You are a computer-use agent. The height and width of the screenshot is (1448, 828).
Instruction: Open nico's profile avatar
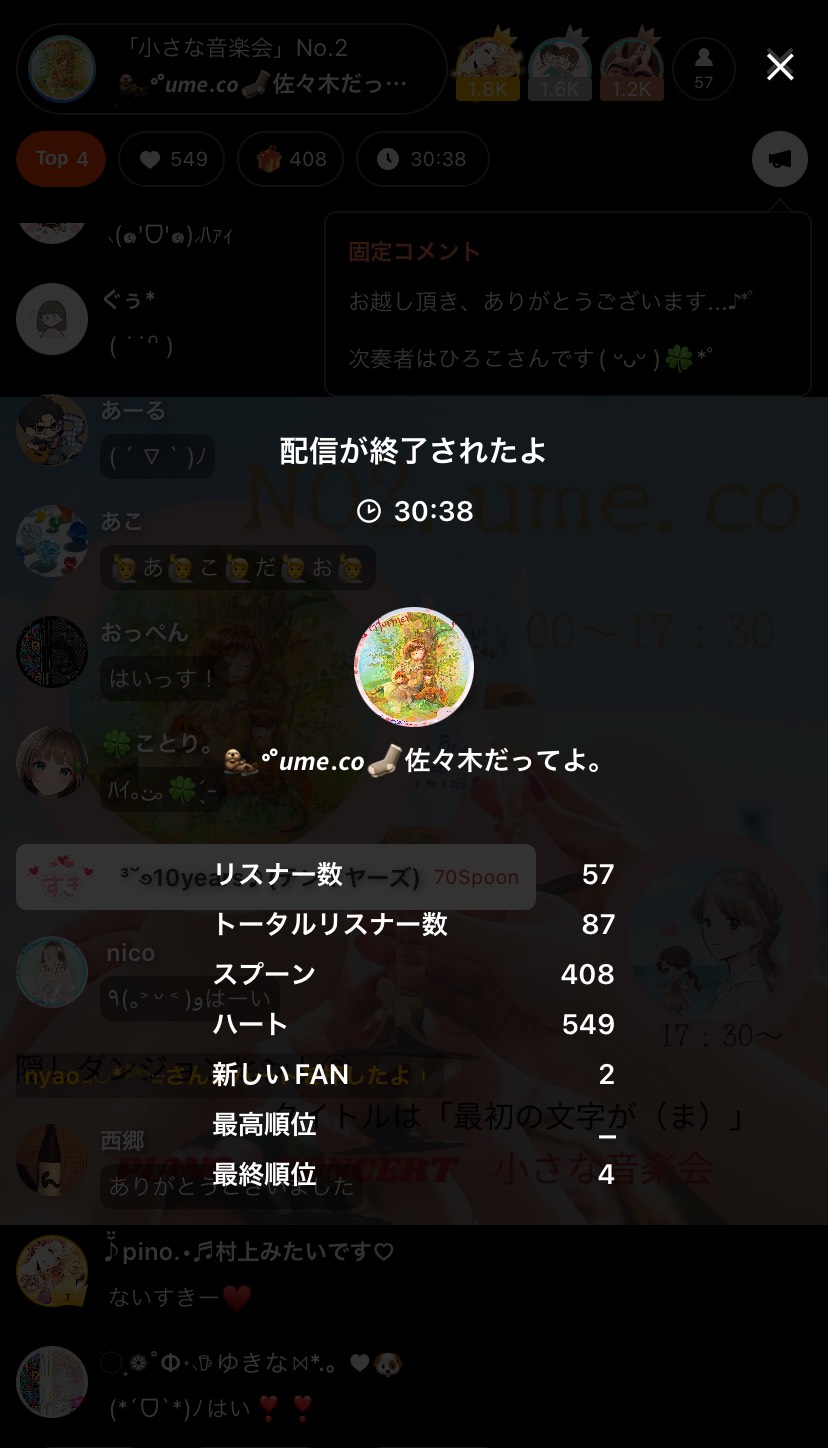click(x=52, y=971)
